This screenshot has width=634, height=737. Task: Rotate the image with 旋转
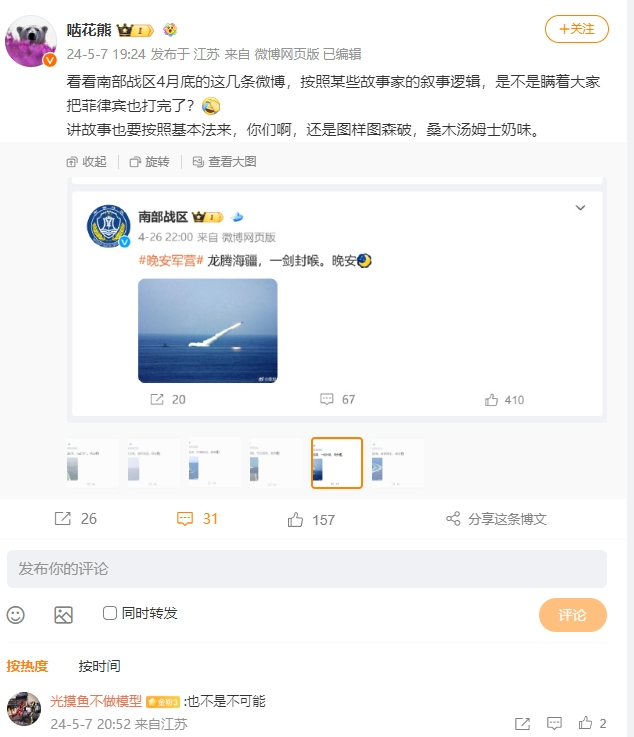click(148, 161)
